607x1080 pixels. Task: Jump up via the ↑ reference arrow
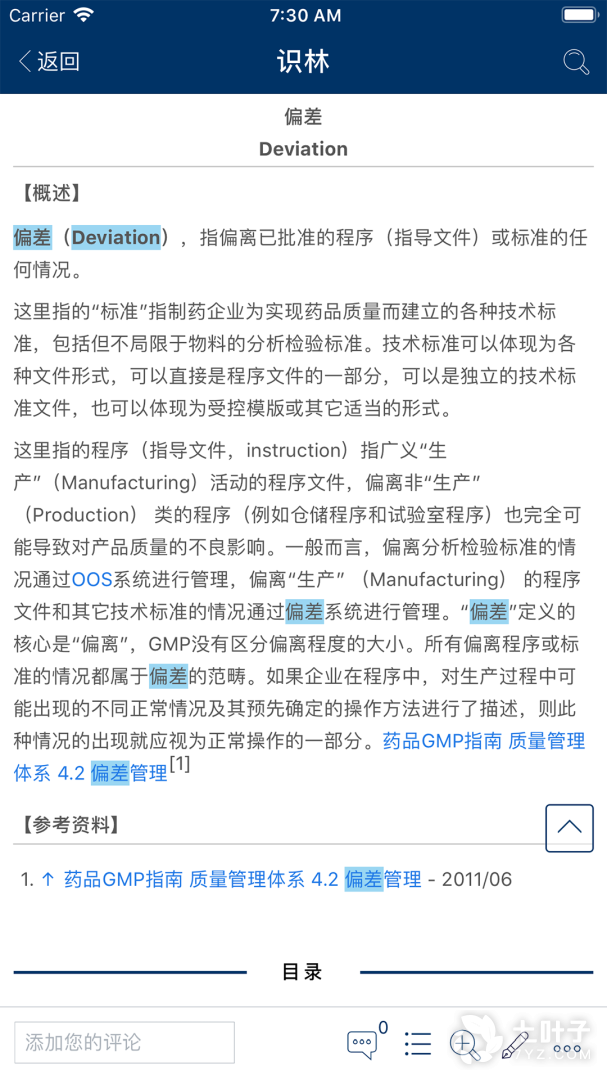point(47,879)
